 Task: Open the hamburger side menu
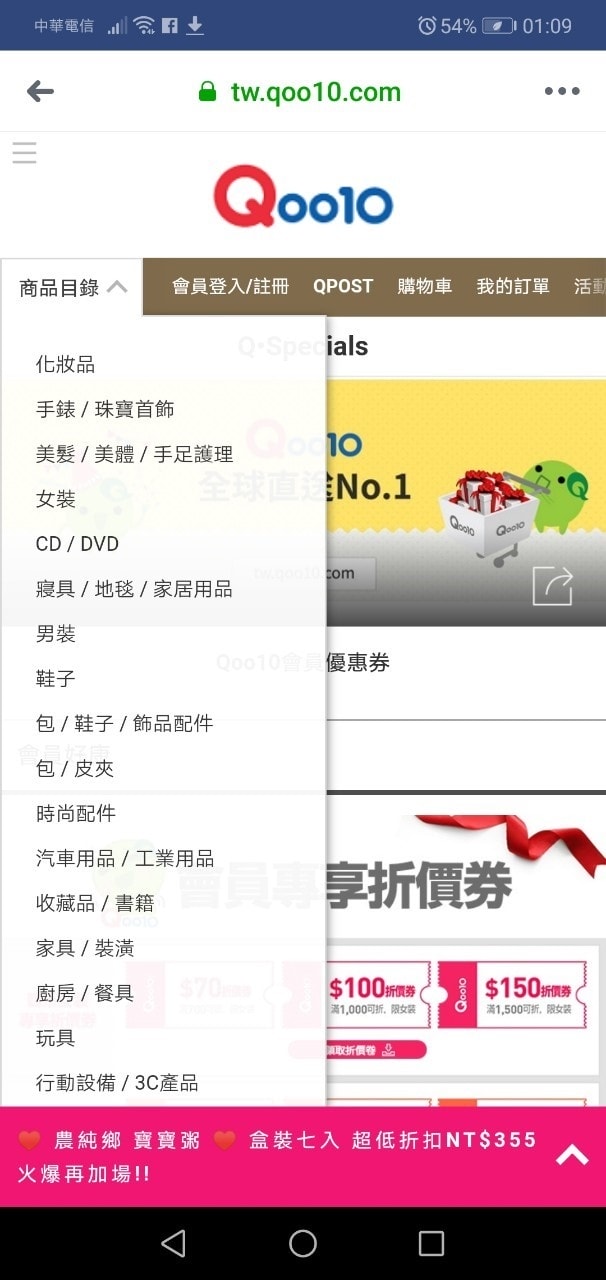click(x=24, y=153)
